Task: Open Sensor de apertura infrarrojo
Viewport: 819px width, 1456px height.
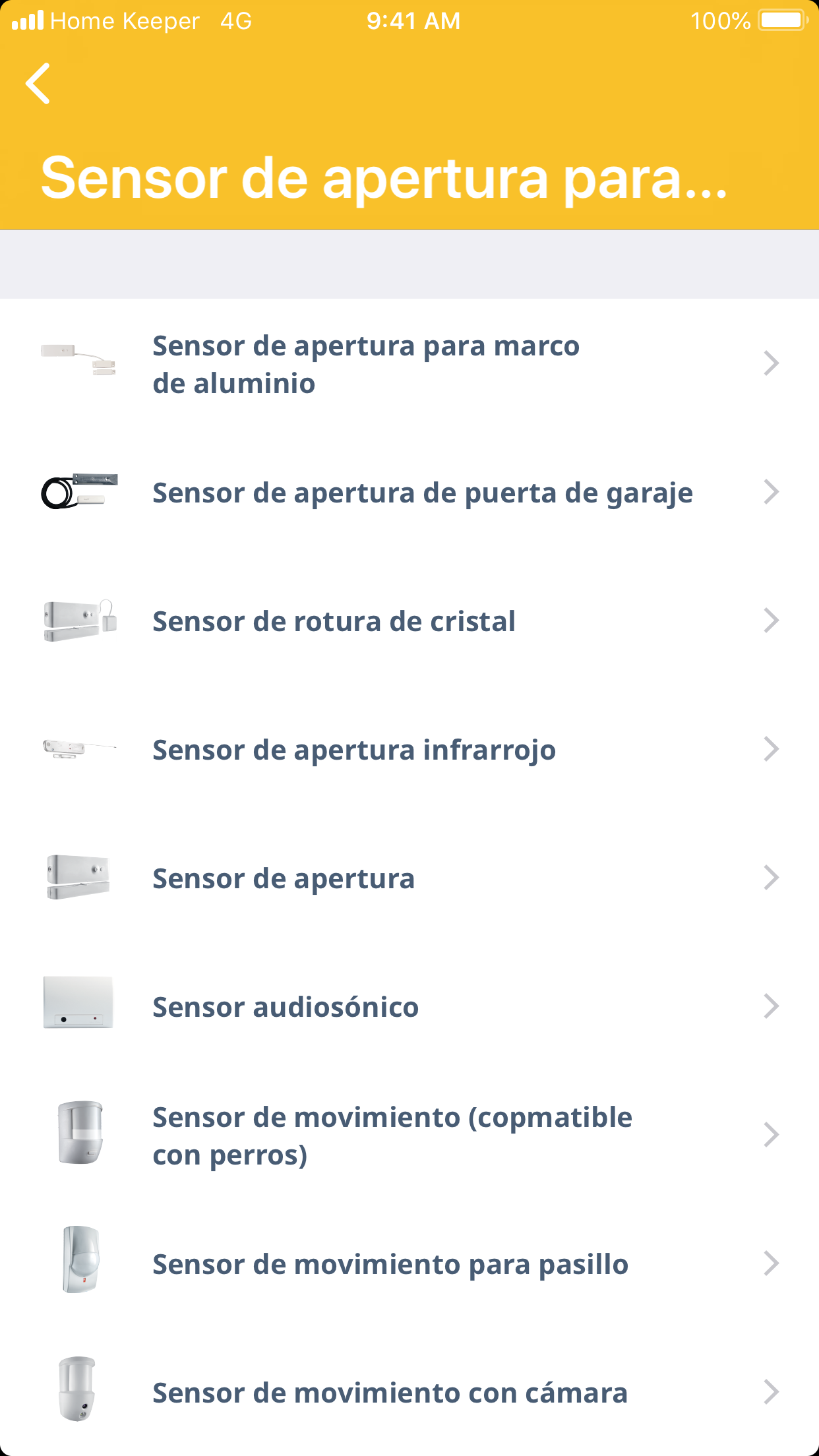Action: 409,750
